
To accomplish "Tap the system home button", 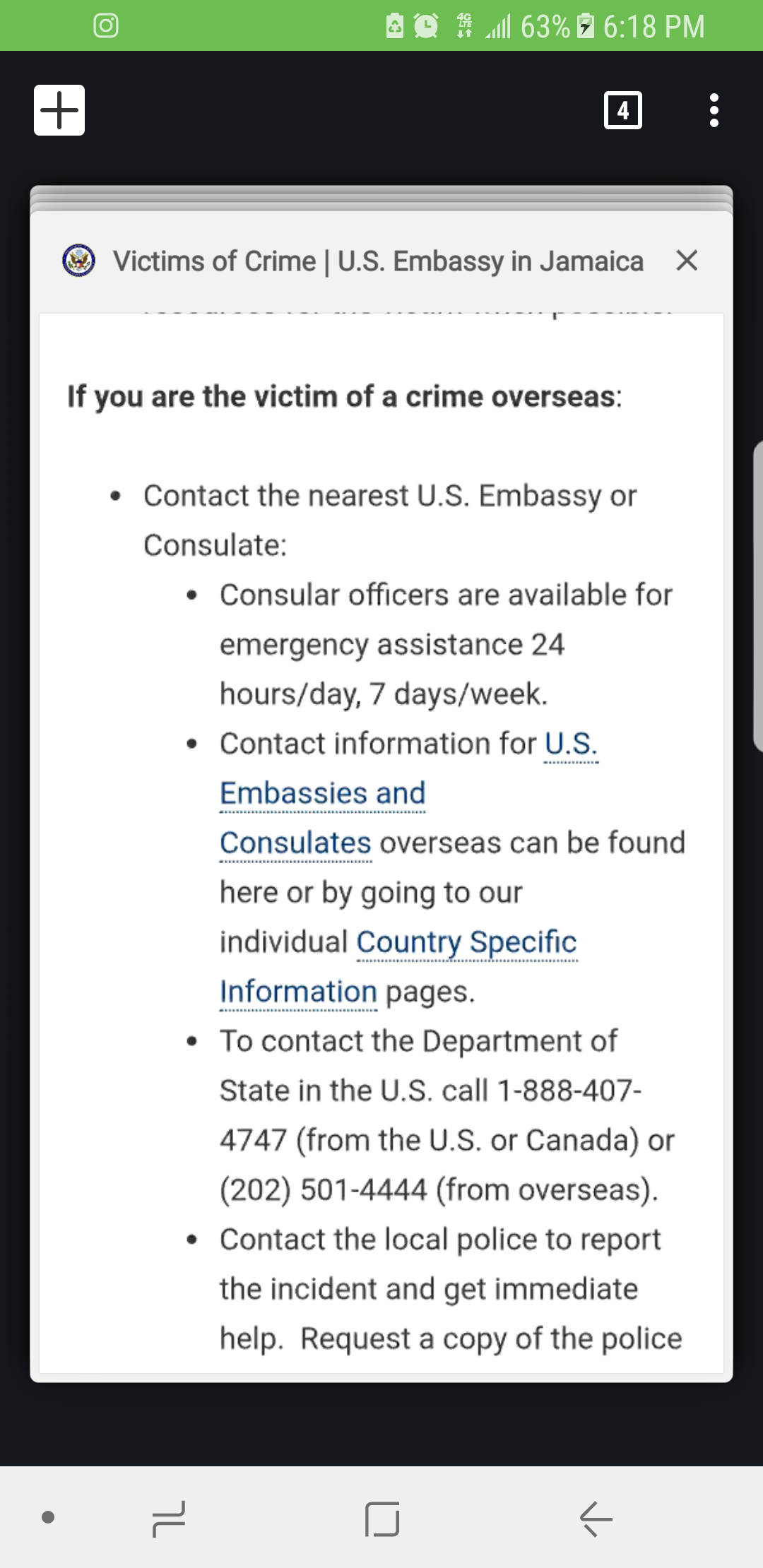I will 382,1519.
